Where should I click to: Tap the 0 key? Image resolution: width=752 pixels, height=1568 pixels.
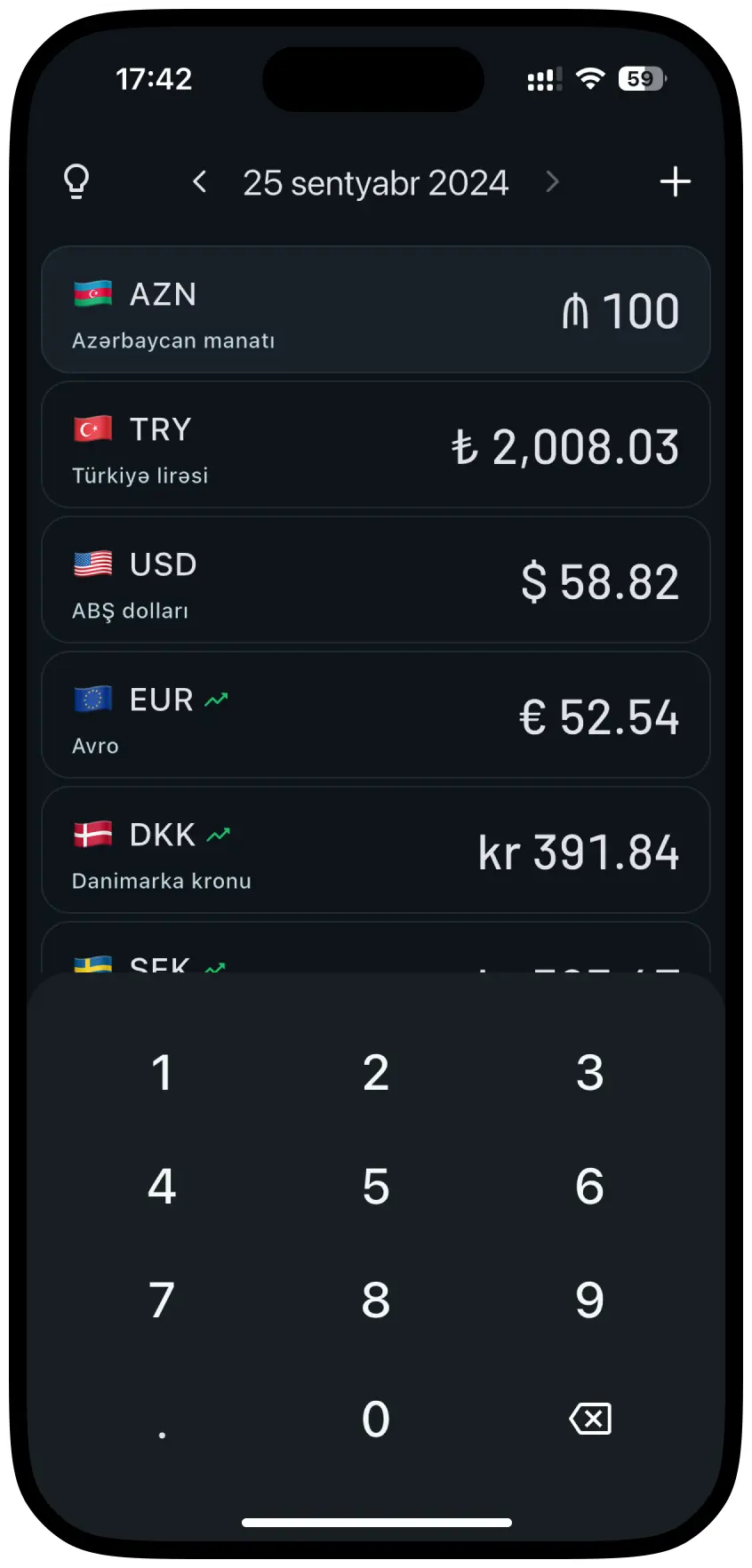click(376, 1418)
